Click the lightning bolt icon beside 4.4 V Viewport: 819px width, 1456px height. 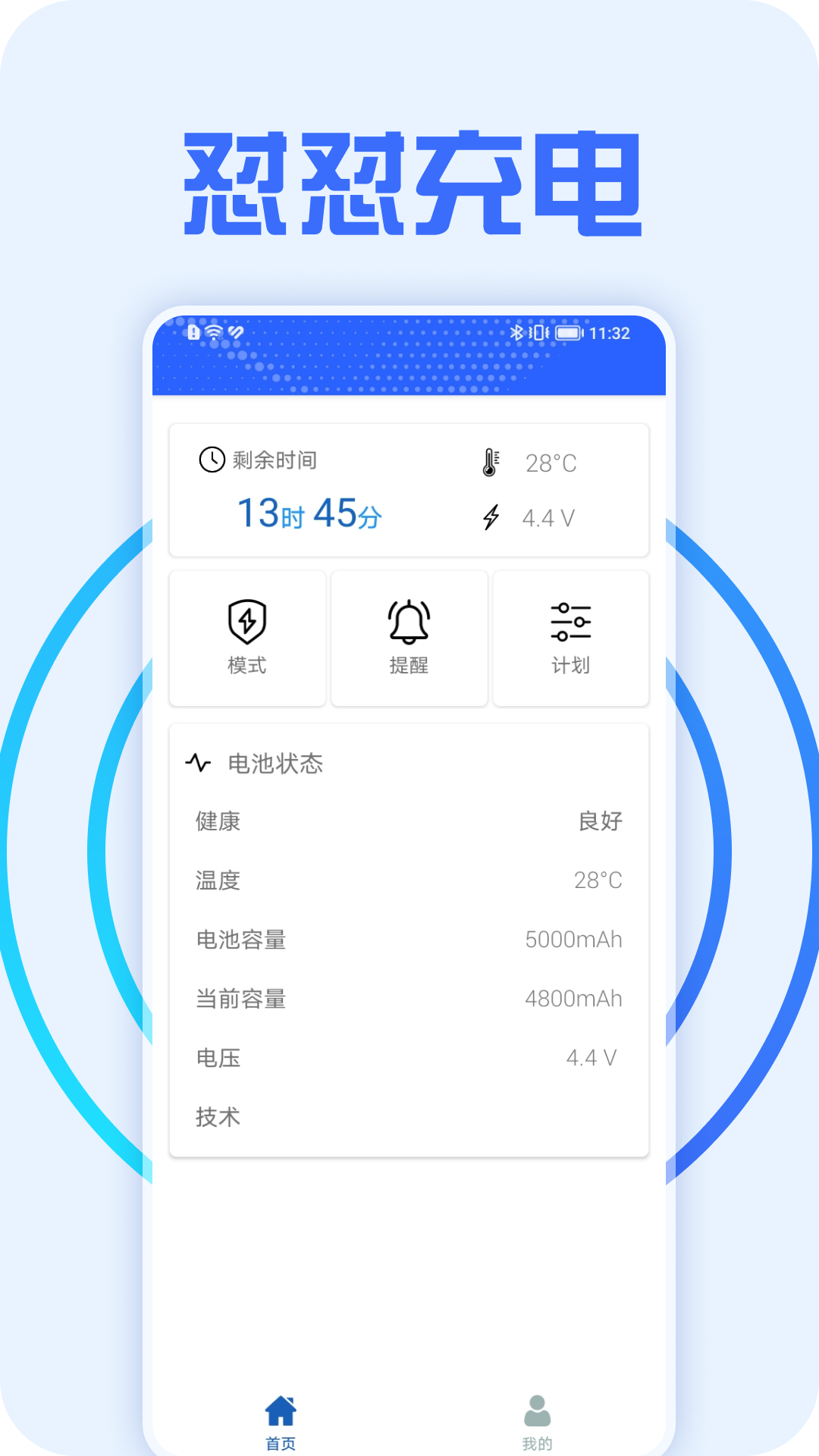[x=491, y=518]
